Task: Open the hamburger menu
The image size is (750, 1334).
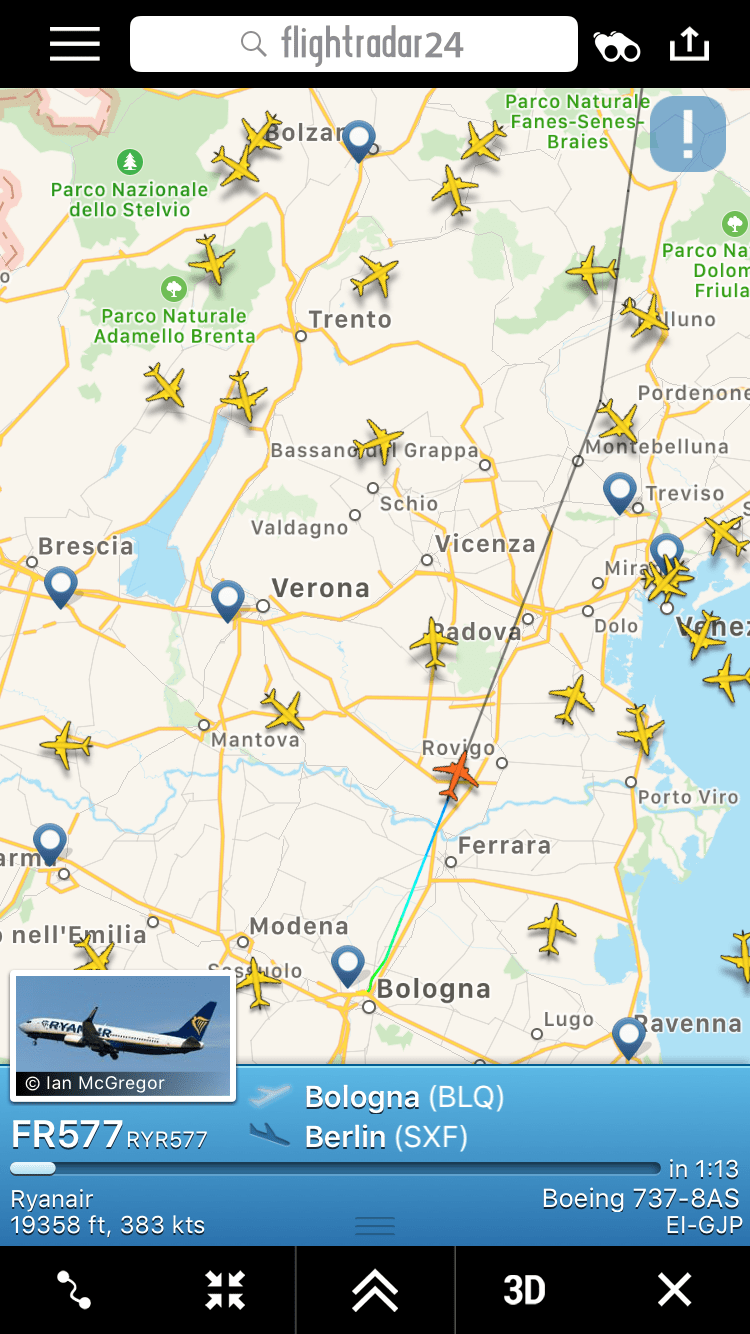Action: (x=75, y=44)
